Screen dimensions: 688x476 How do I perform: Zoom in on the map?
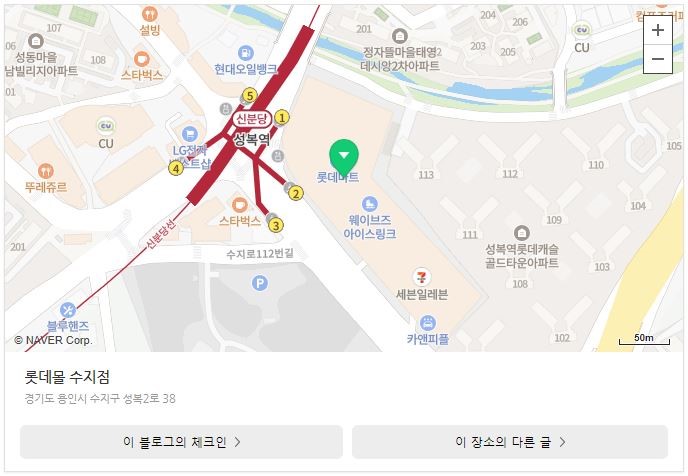657,30
